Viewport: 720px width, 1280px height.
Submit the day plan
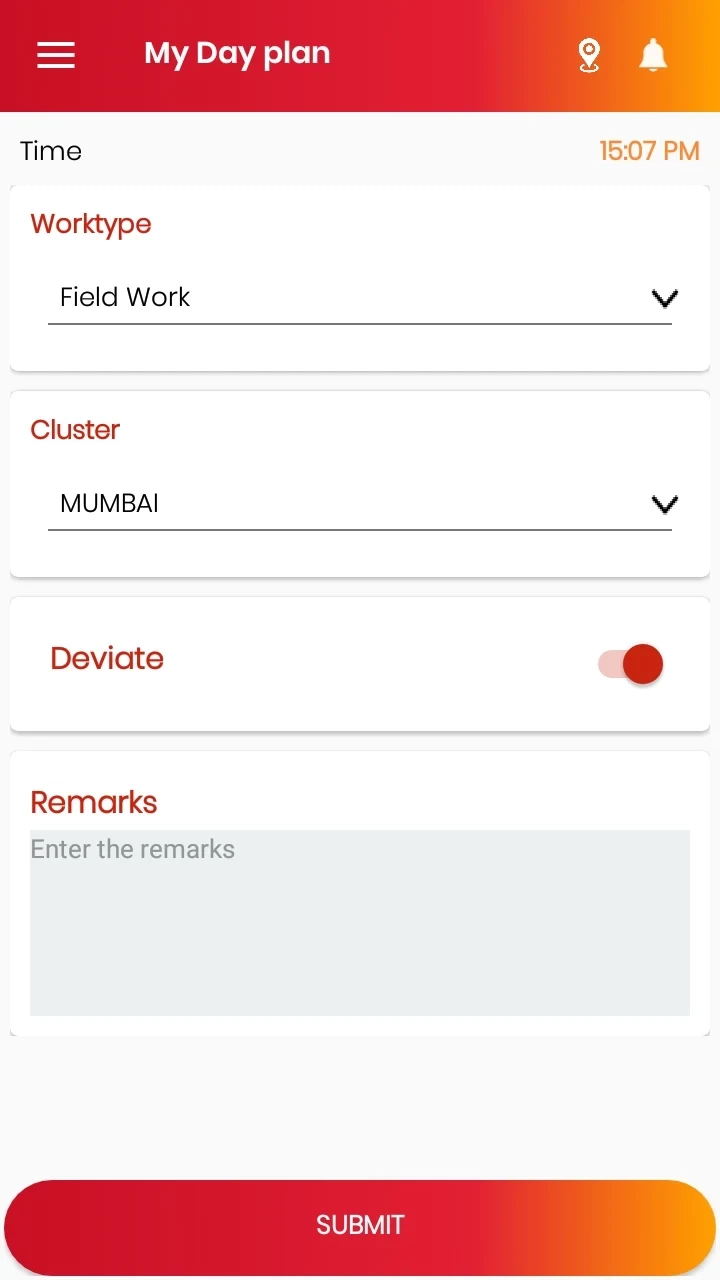360,1225
